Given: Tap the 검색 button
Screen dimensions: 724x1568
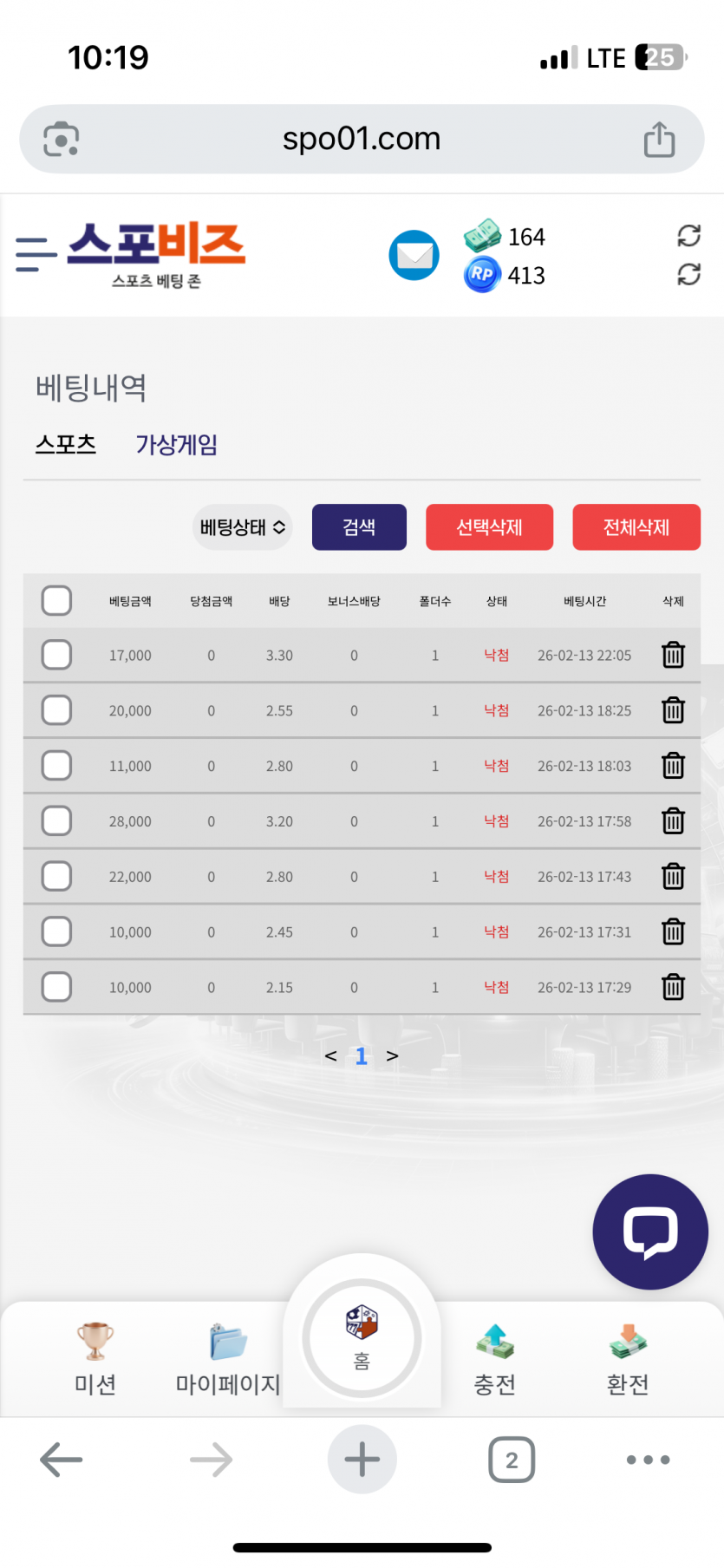Looking at the screenshot, I should coord(359,527).
